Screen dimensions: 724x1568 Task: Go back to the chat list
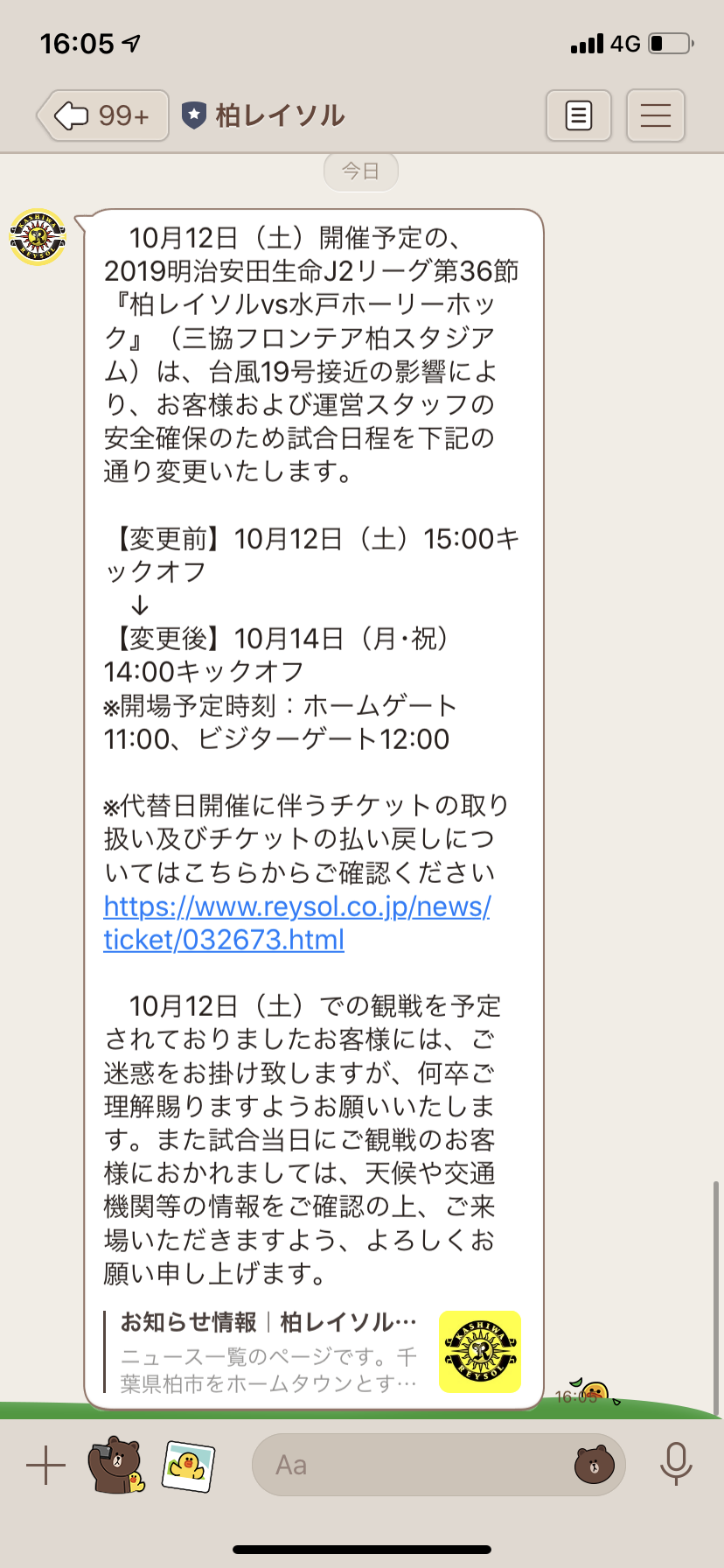tap(101, 115)
